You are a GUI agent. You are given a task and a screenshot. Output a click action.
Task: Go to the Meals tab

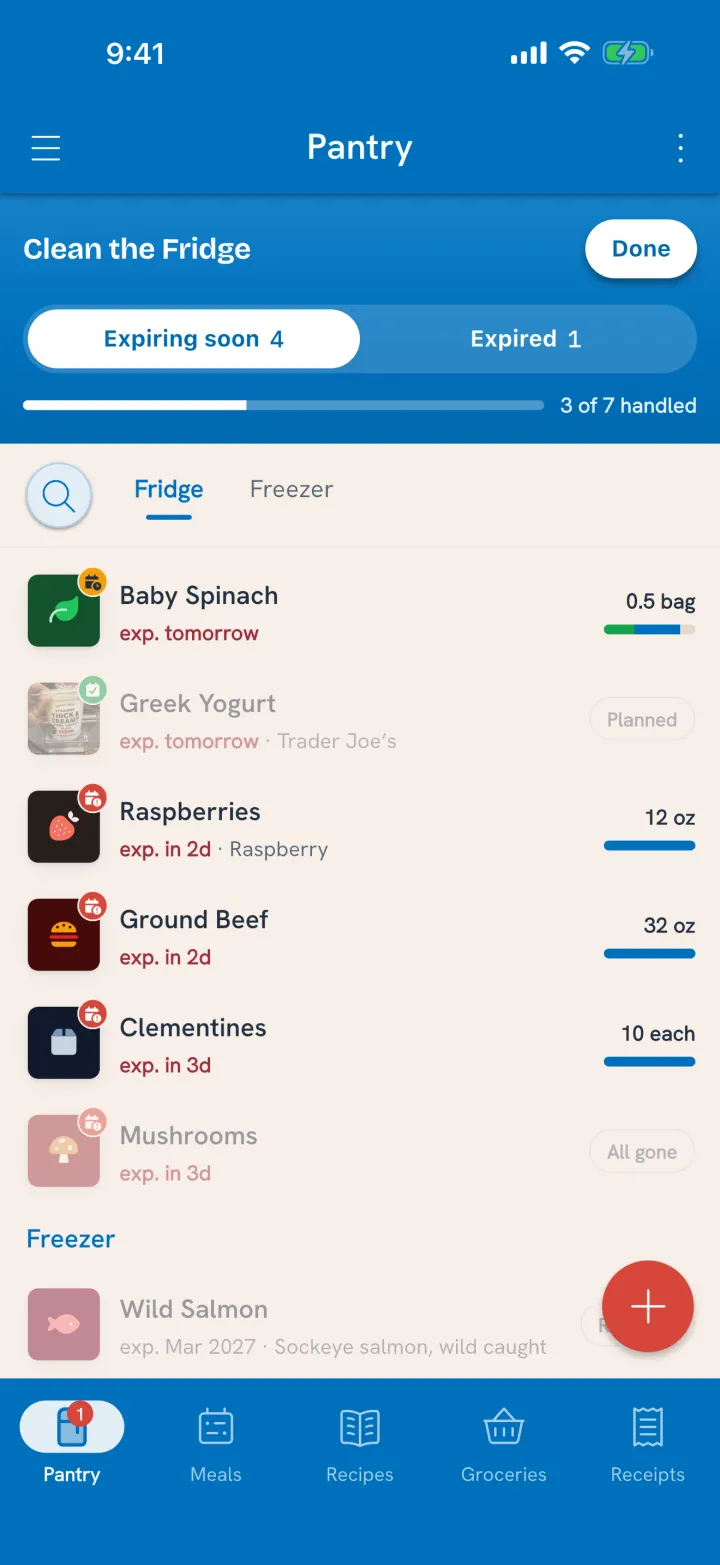216,1445
